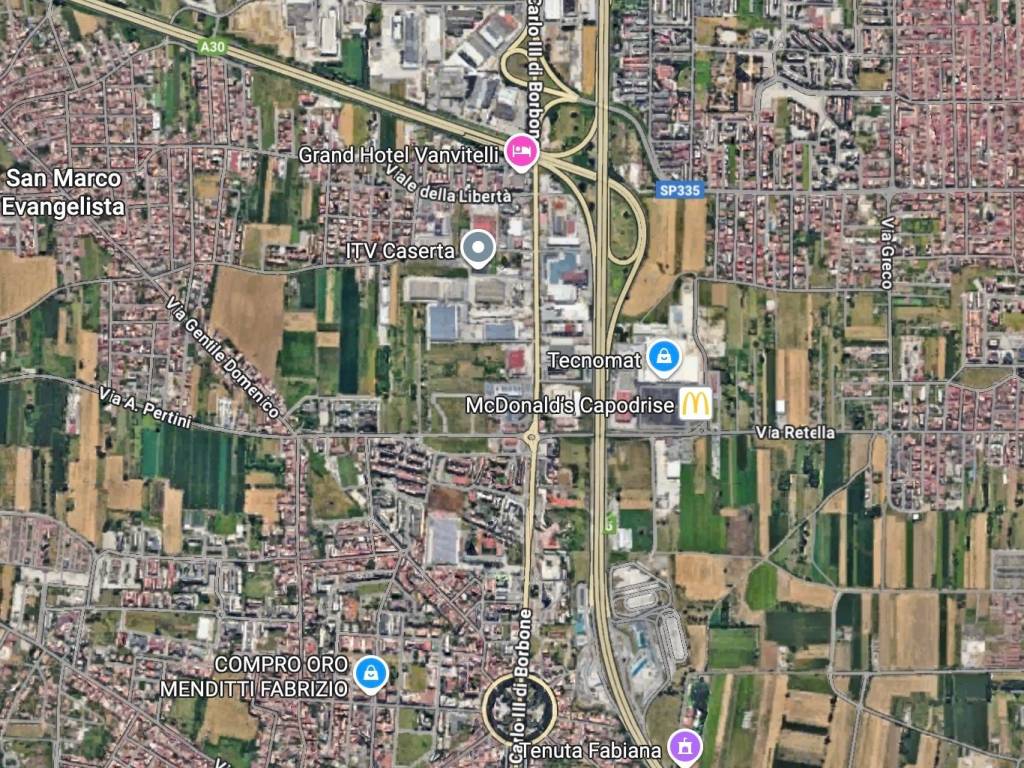Open the Tenuta Fabiana place marker
This screenshot has width=1024, height=768.
[685, 746]
